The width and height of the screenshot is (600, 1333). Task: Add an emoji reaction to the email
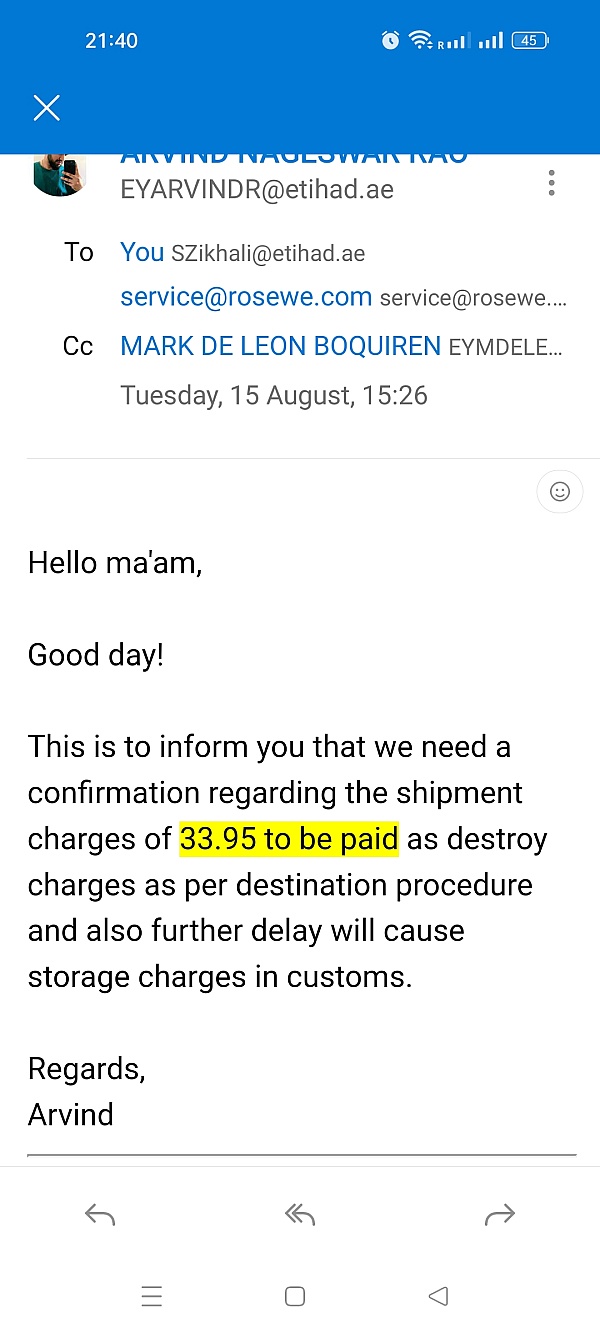pyautogui.click(x=560, y=491)
